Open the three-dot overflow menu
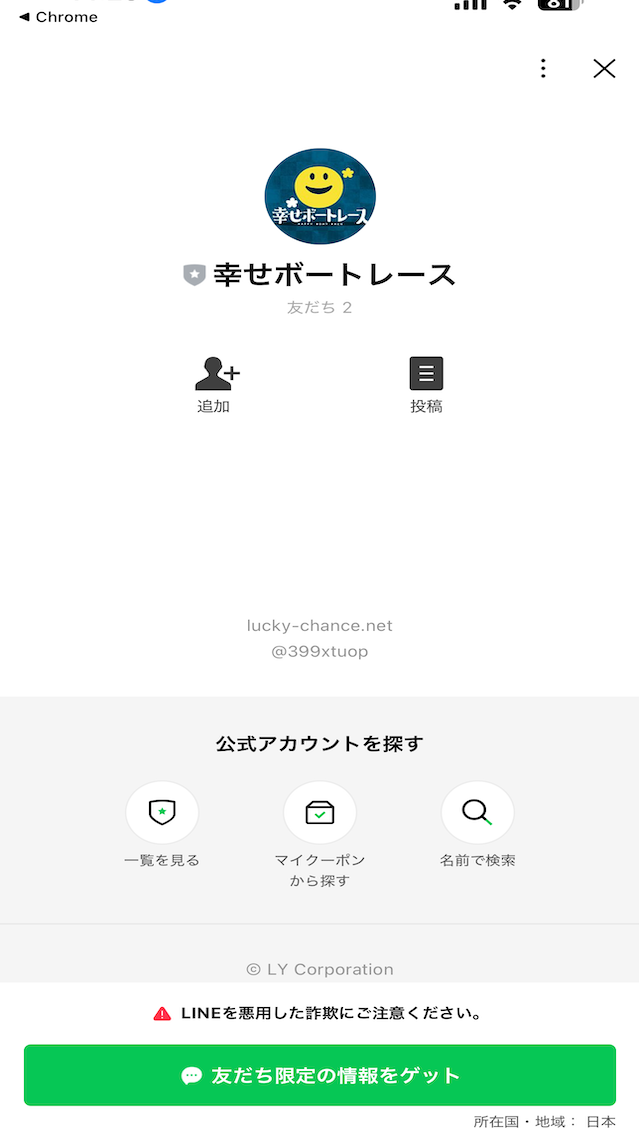The width and height of the screenshot is (639, 1128). click(x=543, y=68)
